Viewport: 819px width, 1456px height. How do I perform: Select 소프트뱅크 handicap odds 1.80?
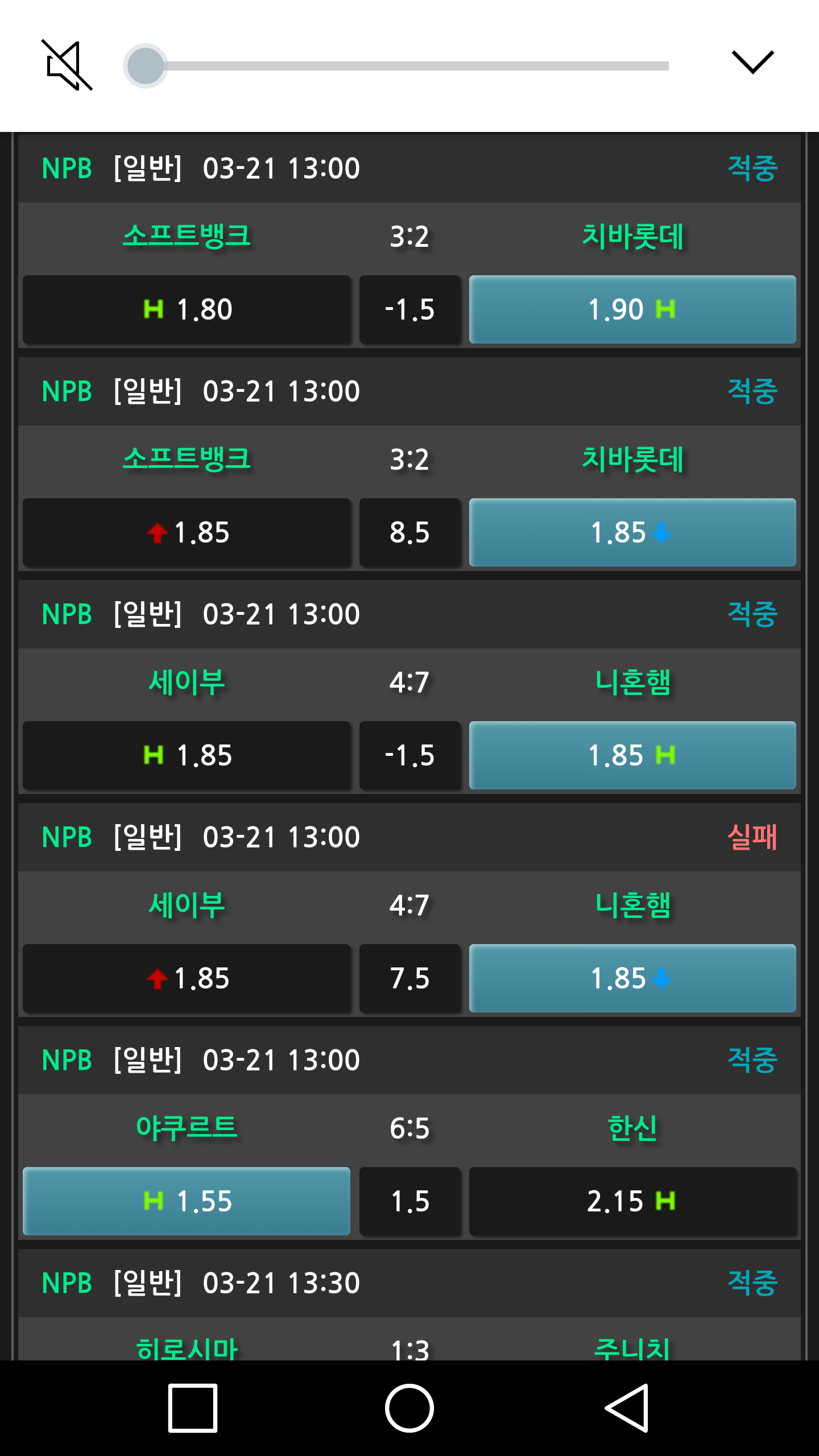[187, 310]
